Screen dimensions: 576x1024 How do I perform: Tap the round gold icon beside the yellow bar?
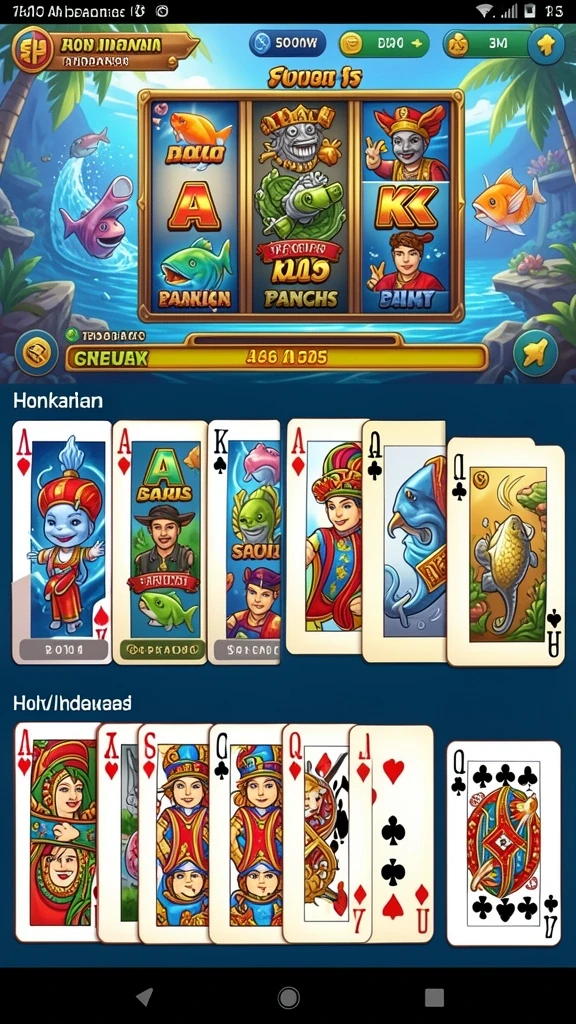37,353
